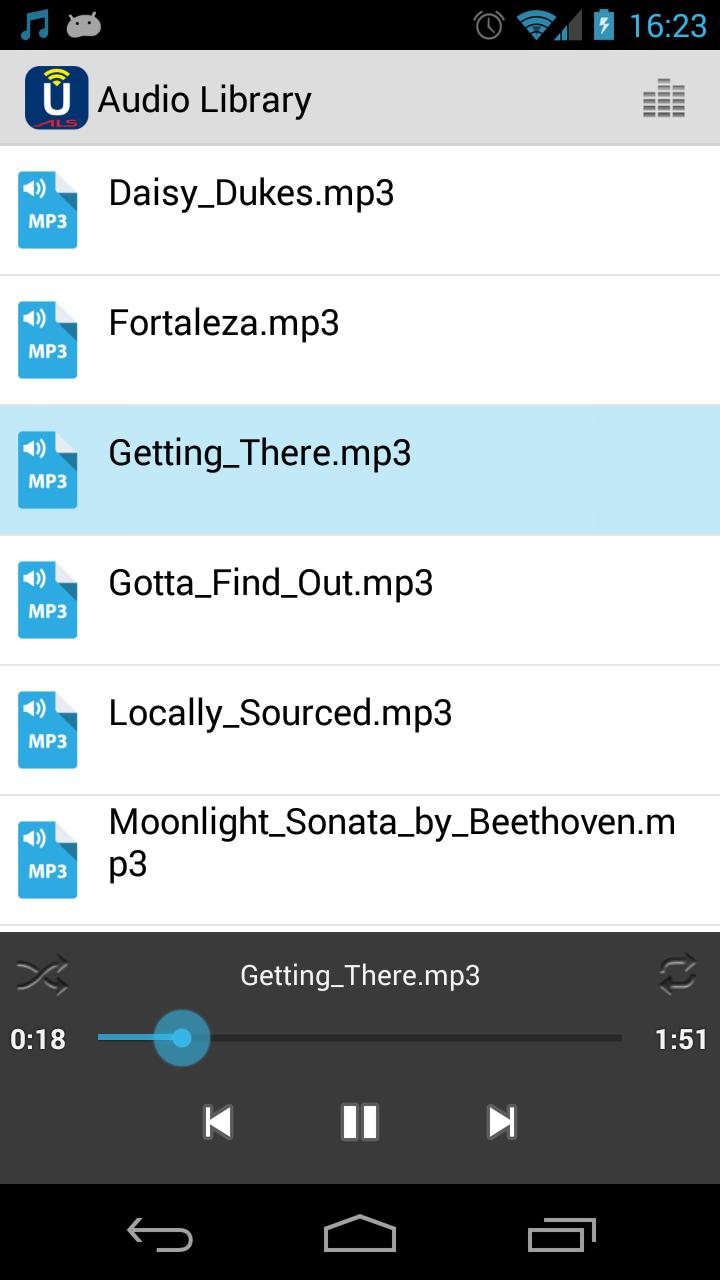Play Fortaleza.mp3 from the list
This screenshot has width=720, height=1280.
point(360,340)
